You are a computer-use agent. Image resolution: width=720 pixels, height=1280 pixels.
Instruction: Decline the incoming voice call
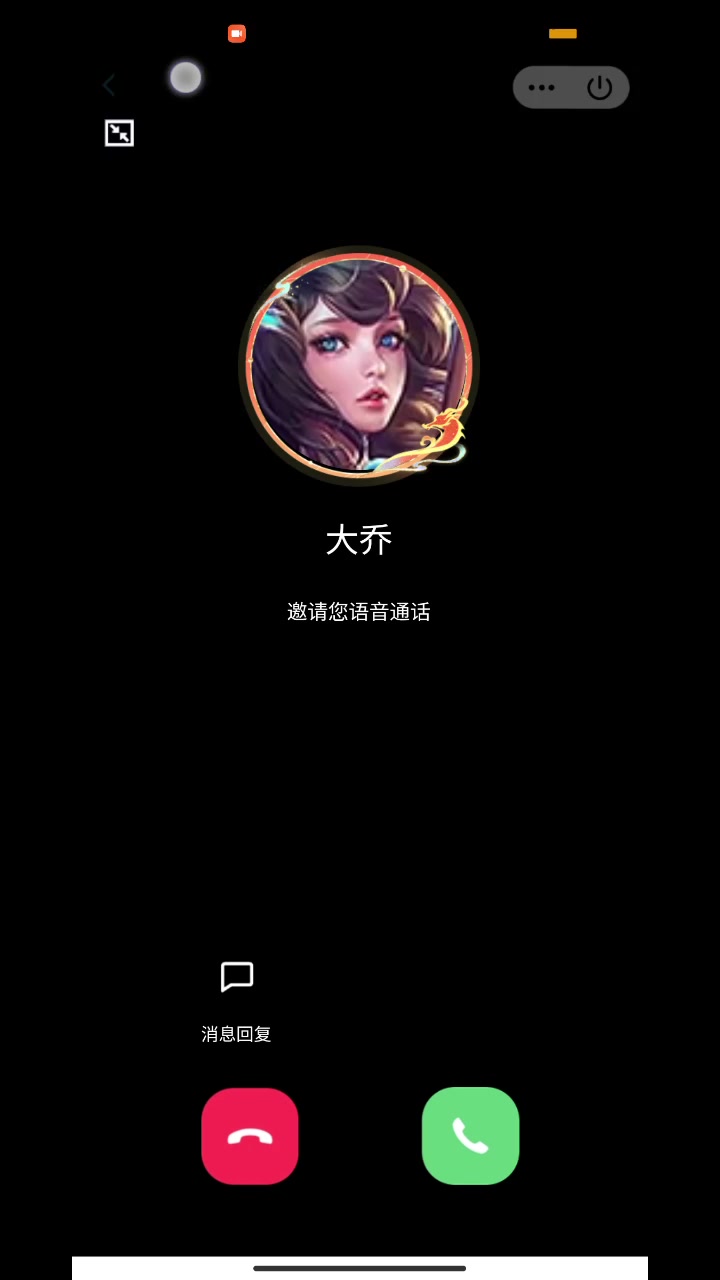click(250, 1136)
